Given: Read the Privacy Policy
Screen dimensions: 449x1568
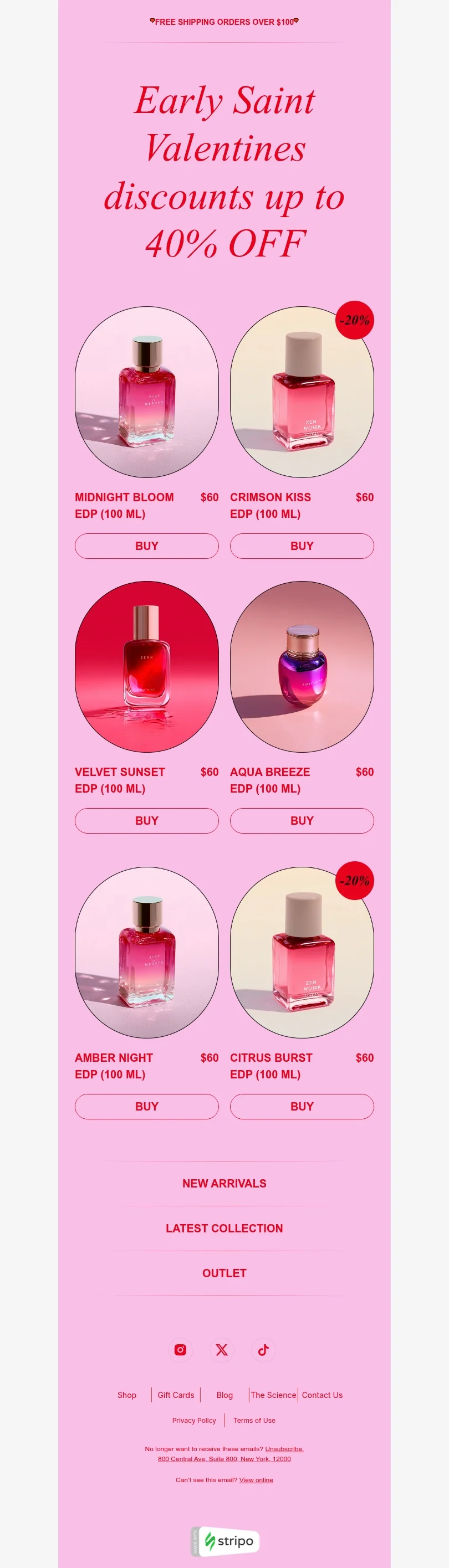Looking at the screenshot, I should pyautogui.click(x=193, y=1420).
